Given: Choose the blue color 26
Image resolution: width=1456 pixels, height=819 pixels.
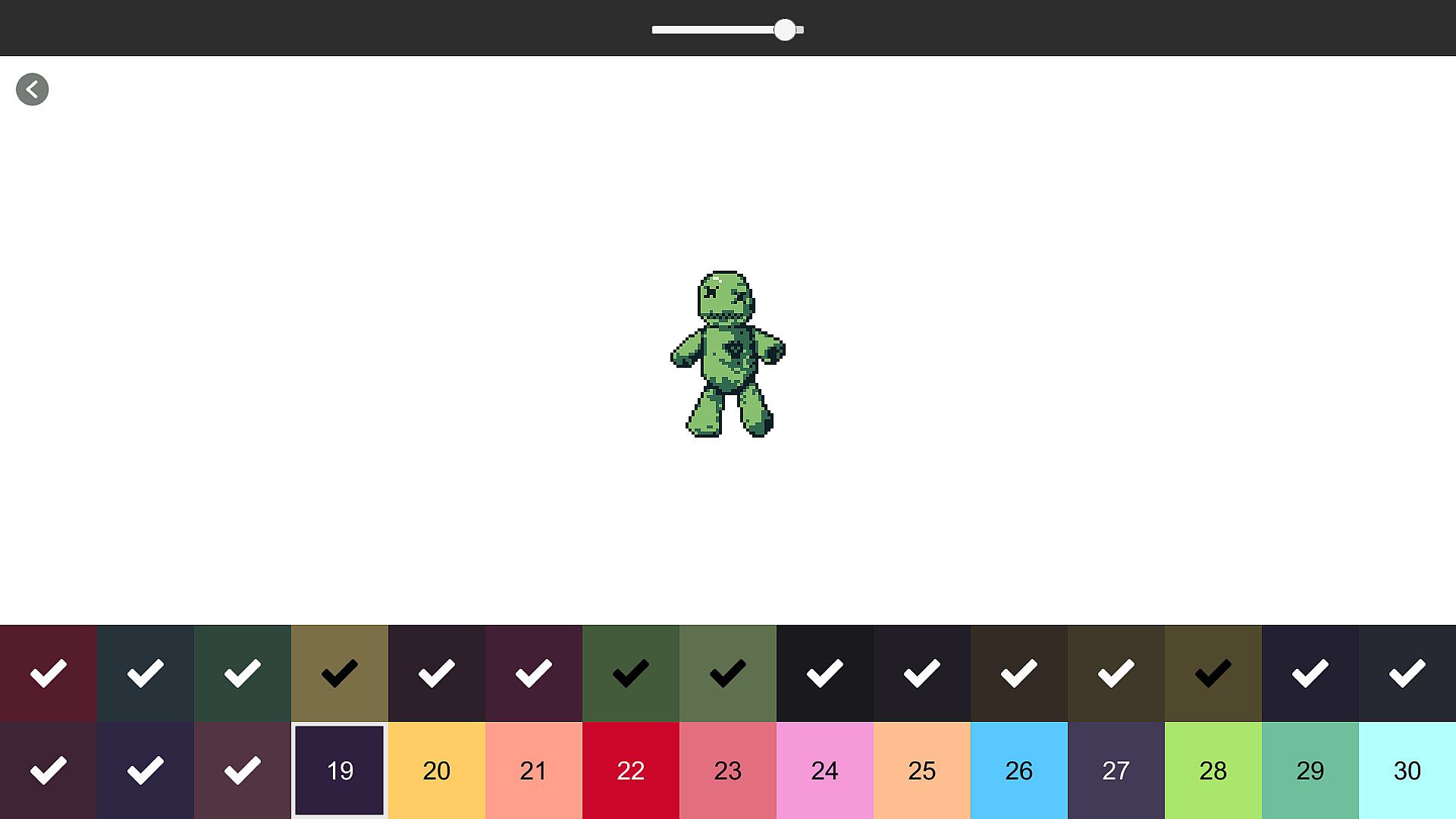Looking at the screenshot, I should tap(1019, 770).
